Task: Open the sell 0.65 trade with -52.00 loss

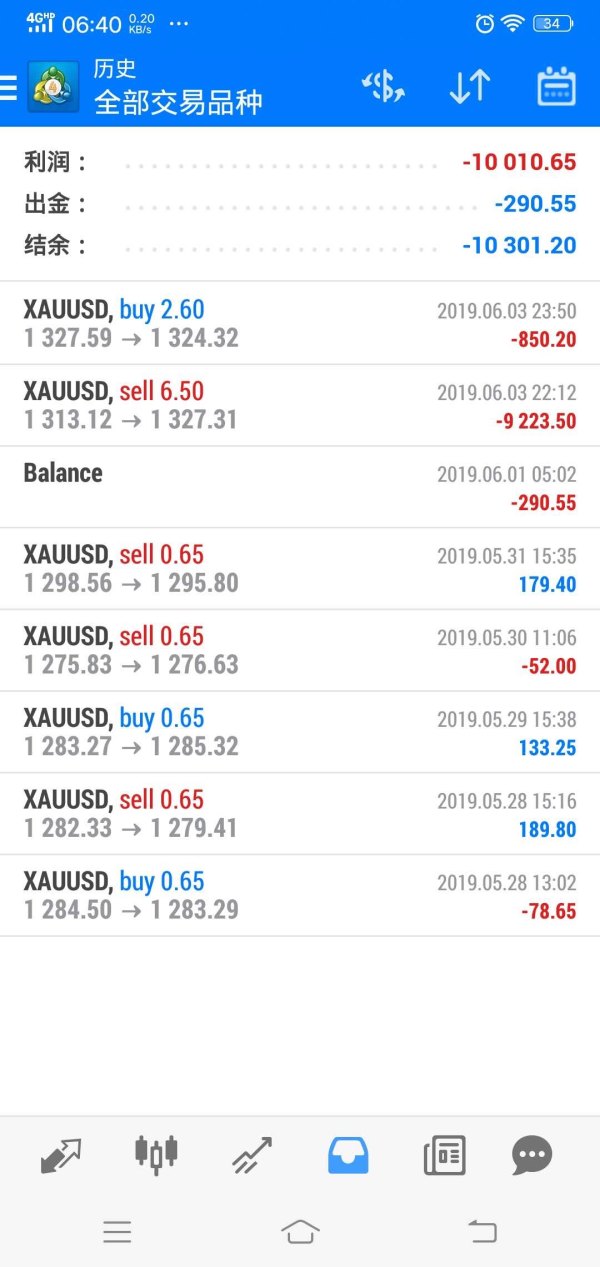Action: (x=300, y=651)
